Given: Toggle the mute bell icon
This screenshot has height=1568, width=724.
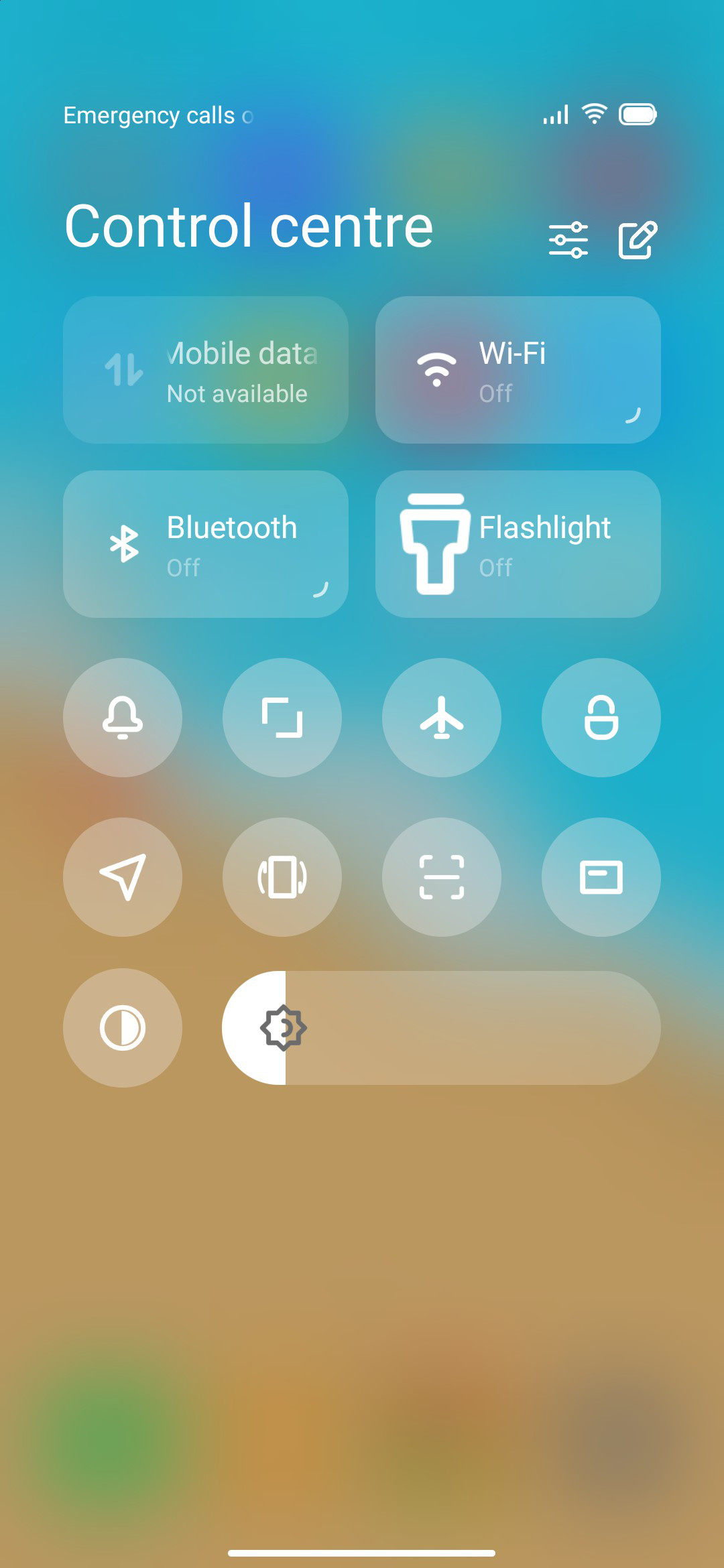Looking at the screenshot, I should click(123, 718).
